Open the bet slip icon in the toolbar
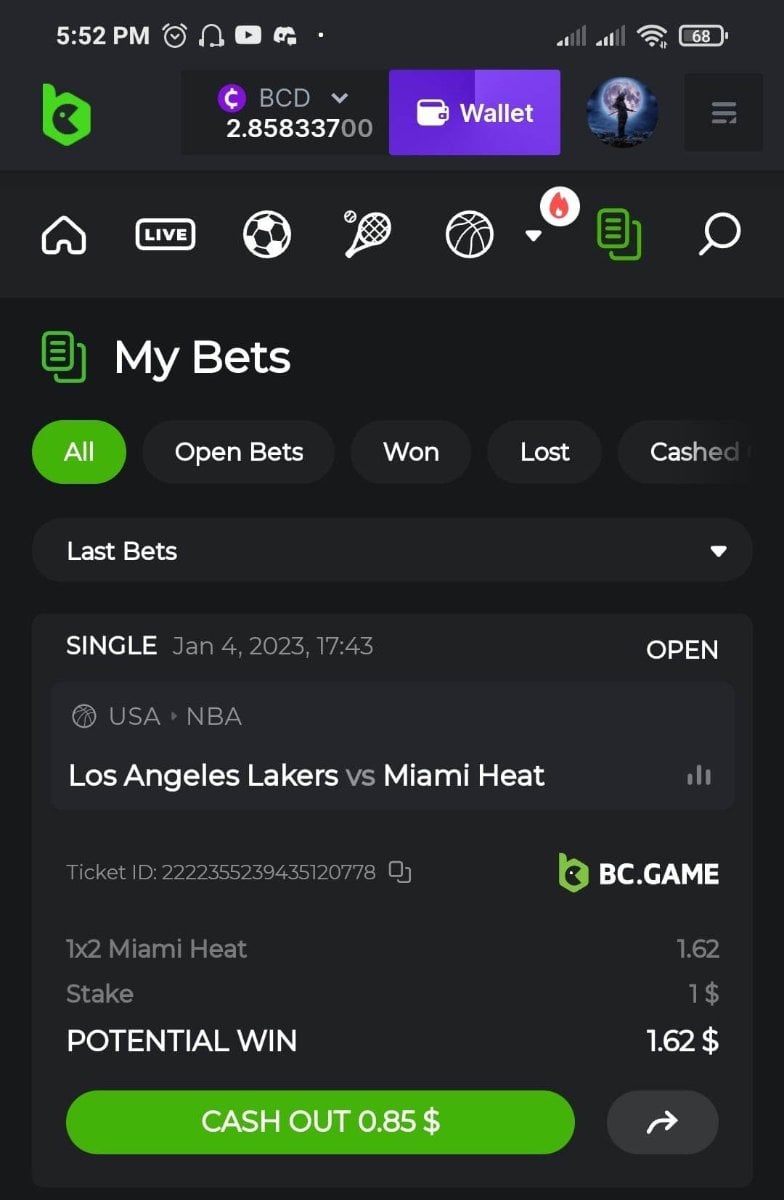The image size is (784, 1200). click(x=619, y=235)
